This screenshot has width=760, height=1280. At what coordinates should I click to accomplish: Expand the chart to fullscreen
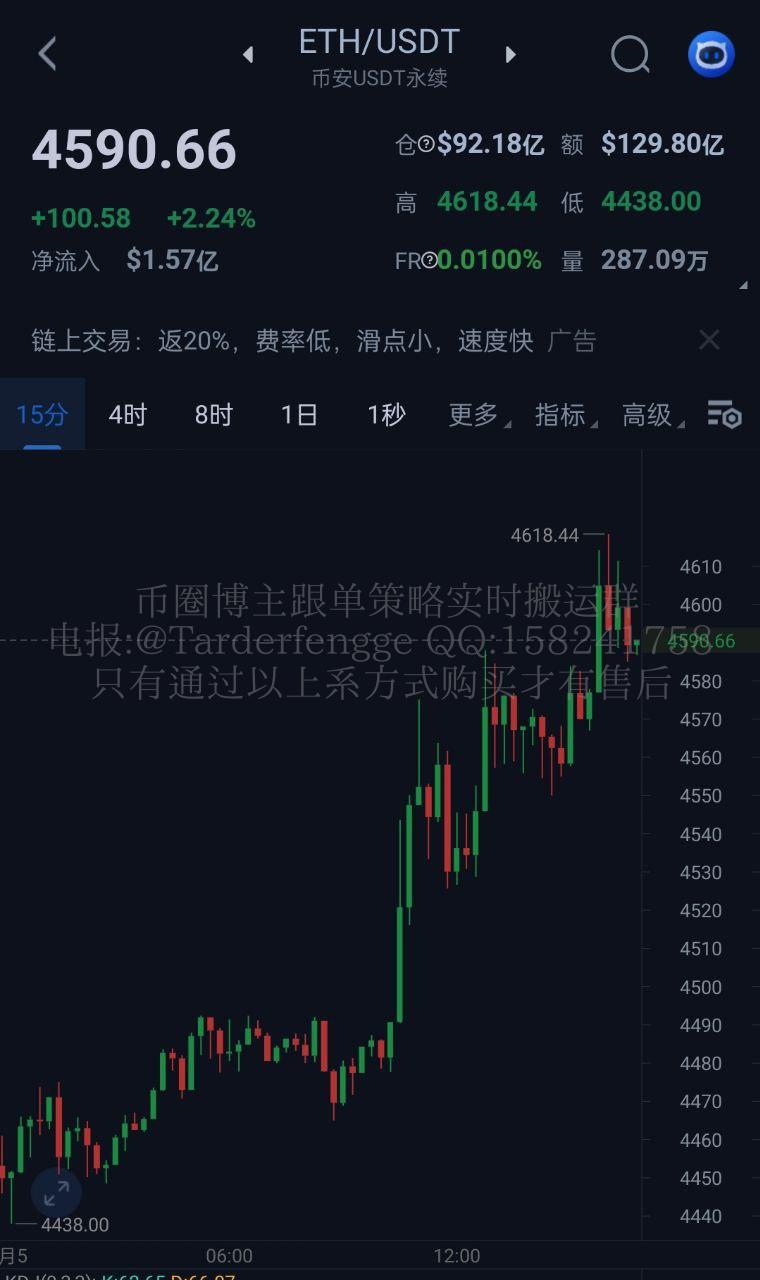(x=56, y=1191)
